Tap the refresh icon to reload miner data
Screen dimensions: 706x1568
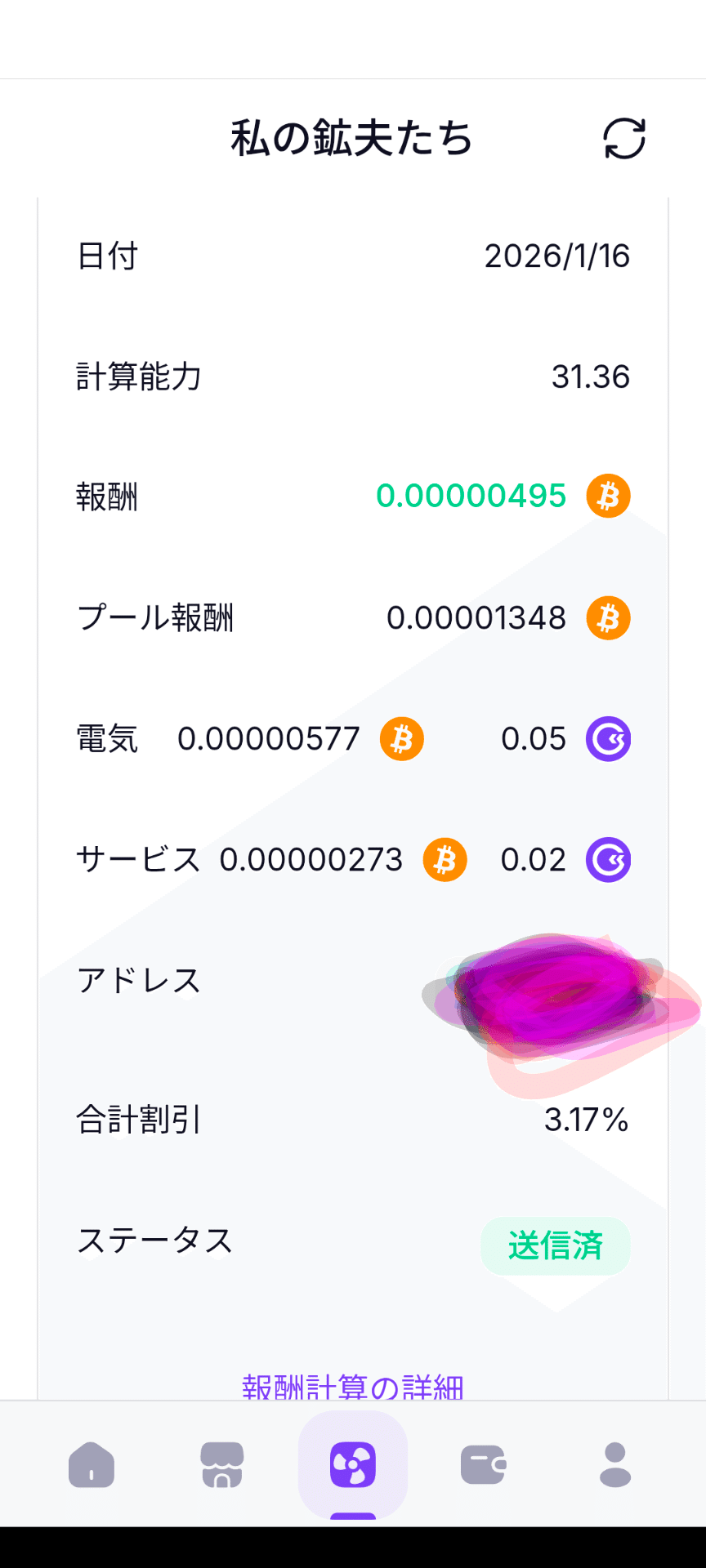pyautogui.click(x=623, y=138)
